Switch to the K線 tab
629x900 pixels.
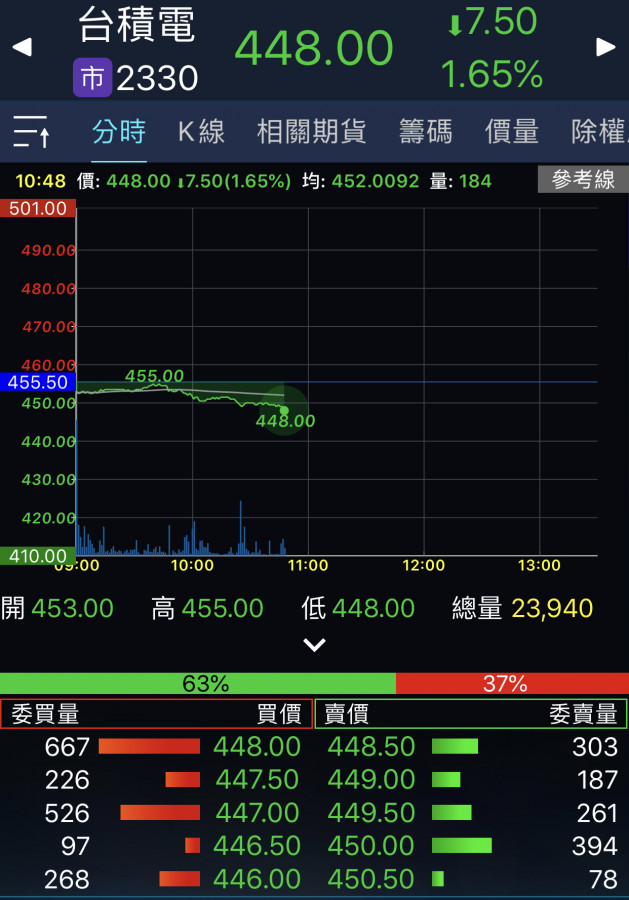201,131
